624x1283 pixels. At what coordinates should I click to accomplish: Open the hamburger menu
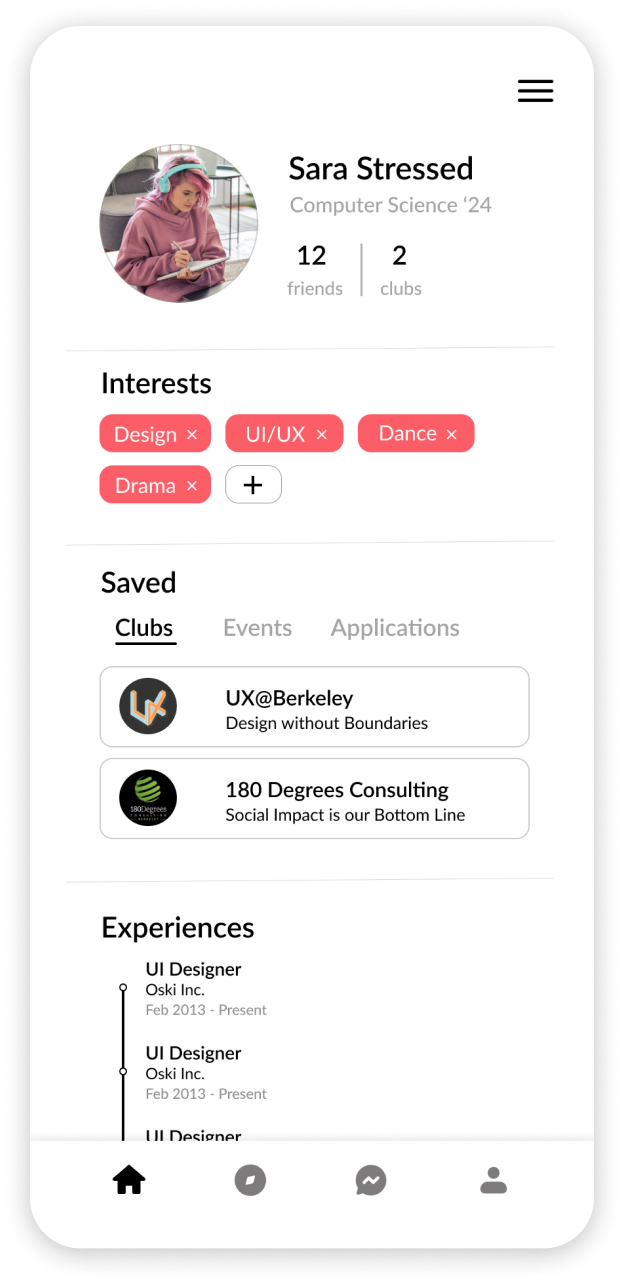[535, 91]
